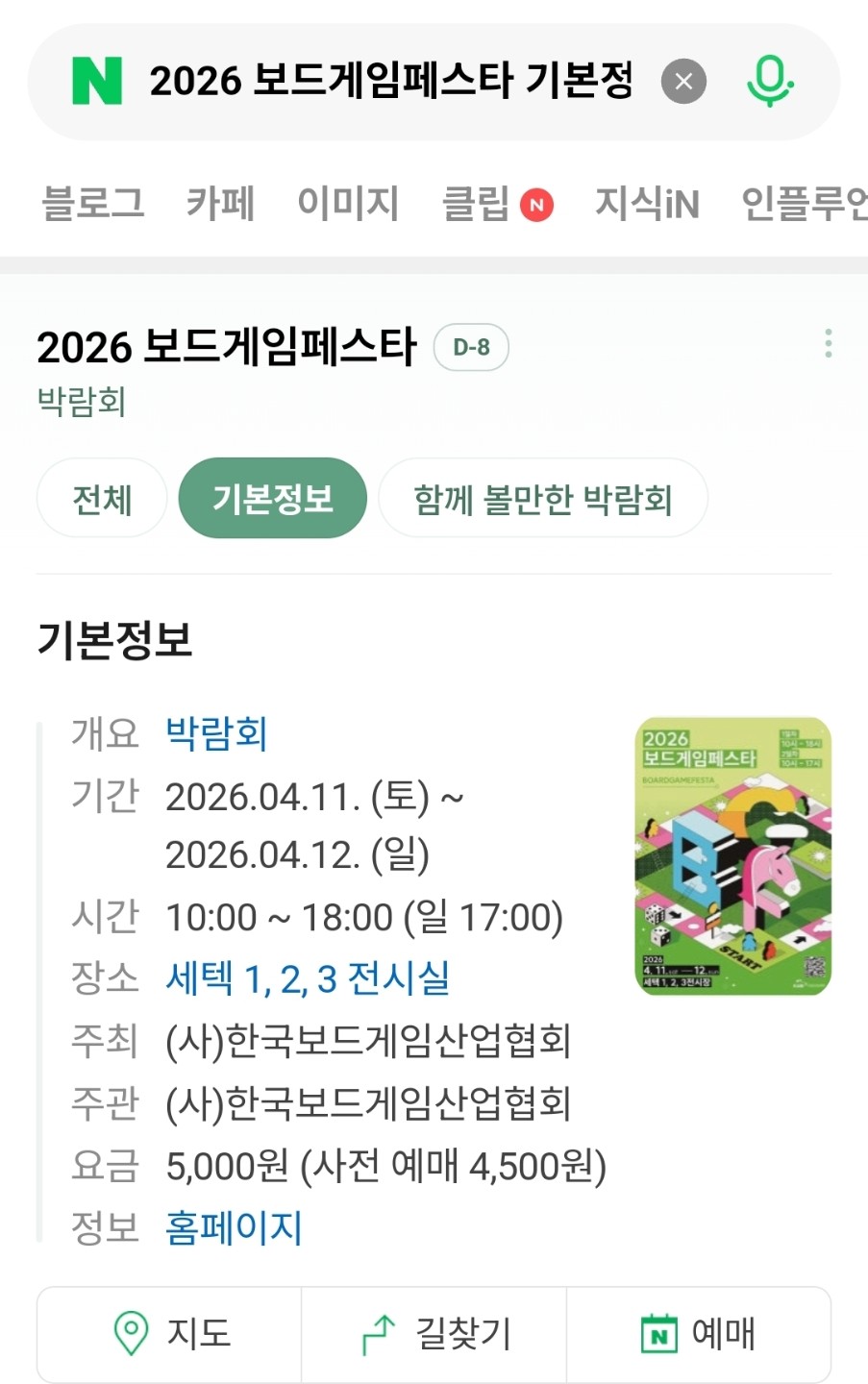Open the 박람회 overview link
This screenshot has height=1384, width=868.
216,733
